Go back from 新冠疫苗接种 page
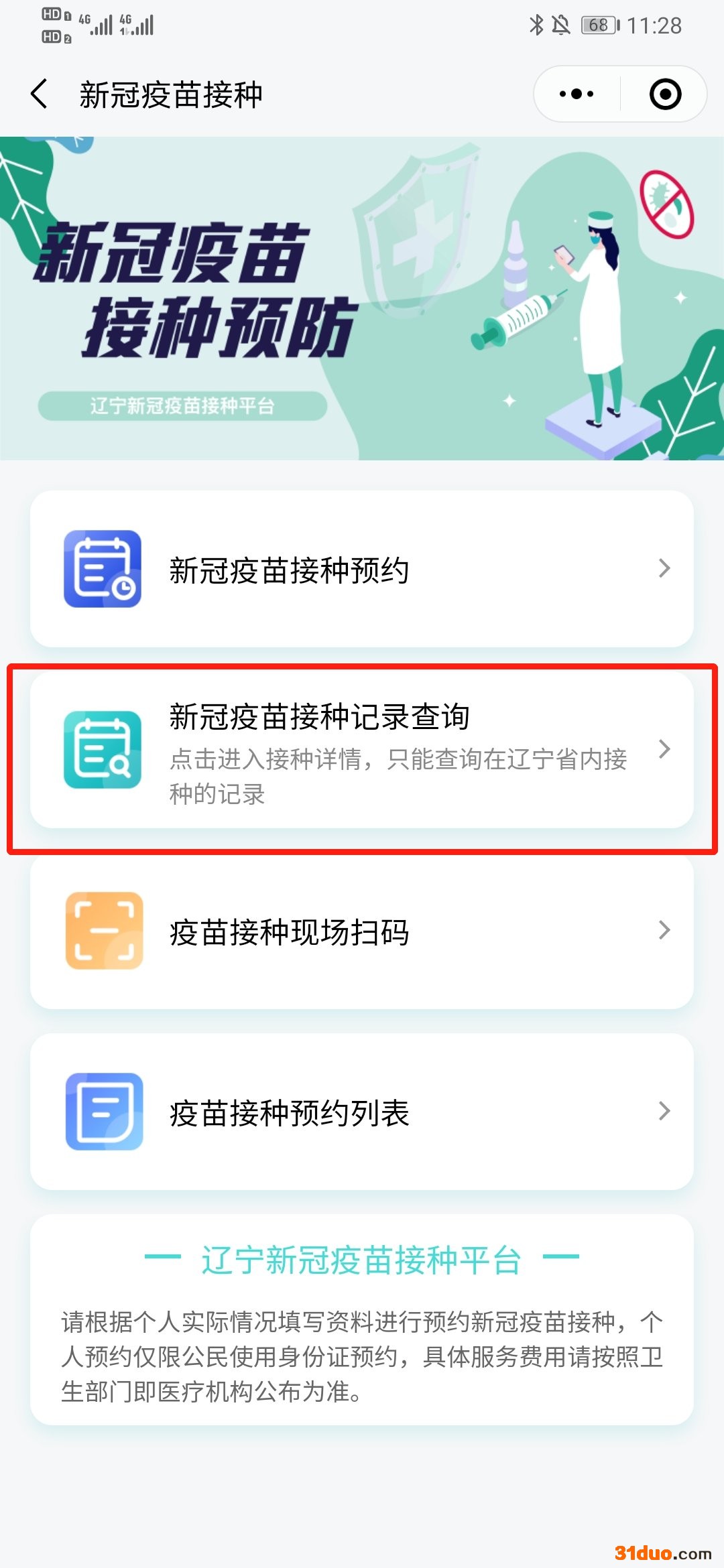This screenshot has width=724, height=1568. click(40, 94)
